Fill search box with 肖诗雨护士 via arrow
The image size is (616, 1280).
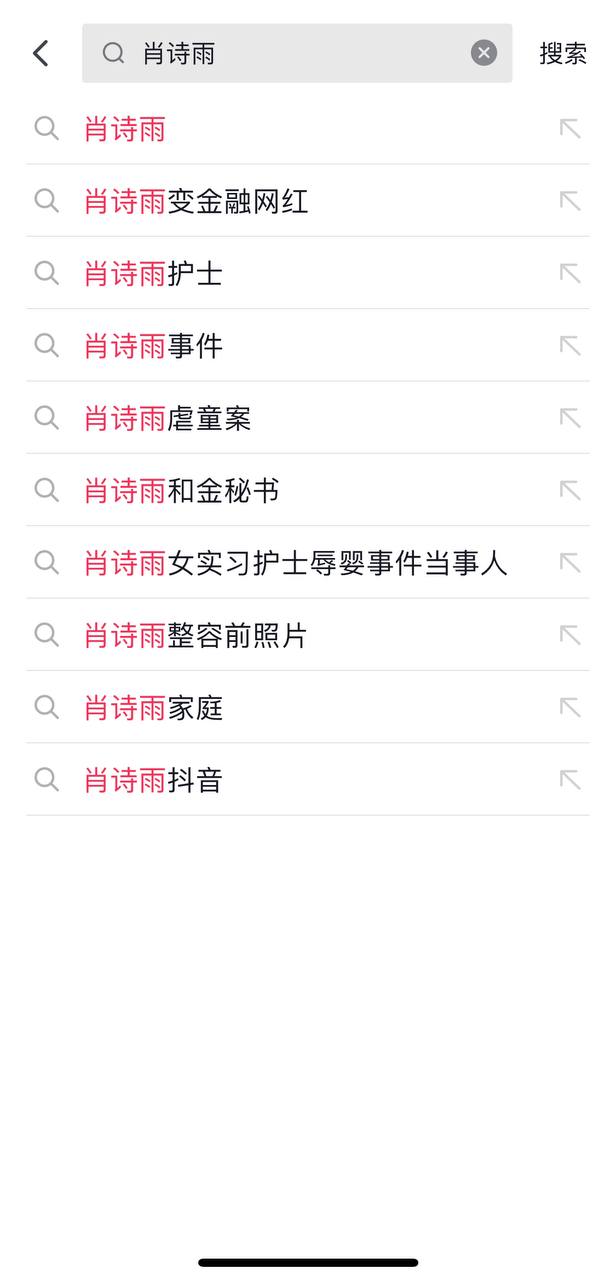click(x=570, y=273)
